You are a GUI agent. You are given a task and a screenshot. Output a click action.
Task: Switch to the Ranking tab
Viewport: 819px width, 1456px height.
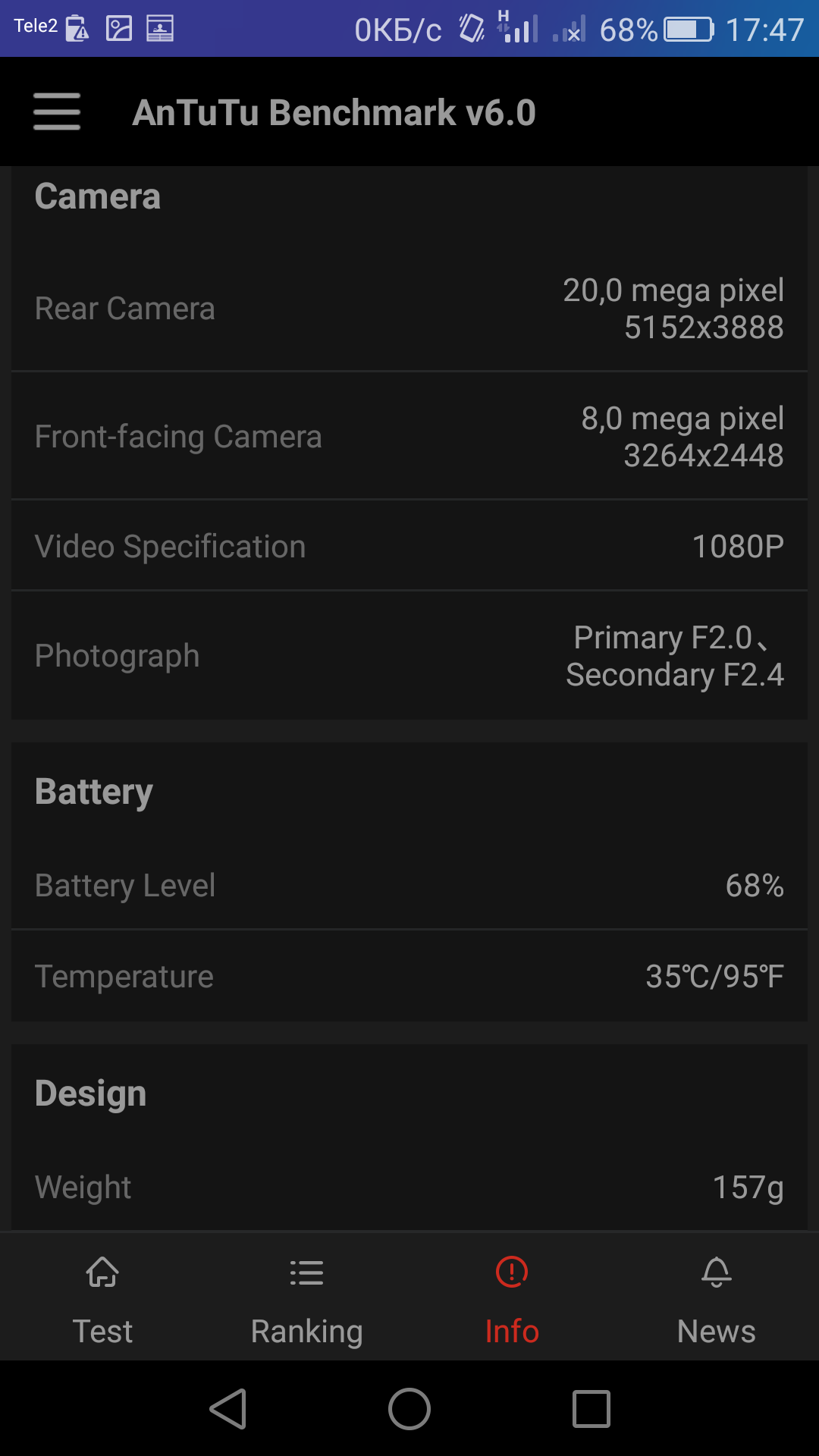(x=307, y=1298)
